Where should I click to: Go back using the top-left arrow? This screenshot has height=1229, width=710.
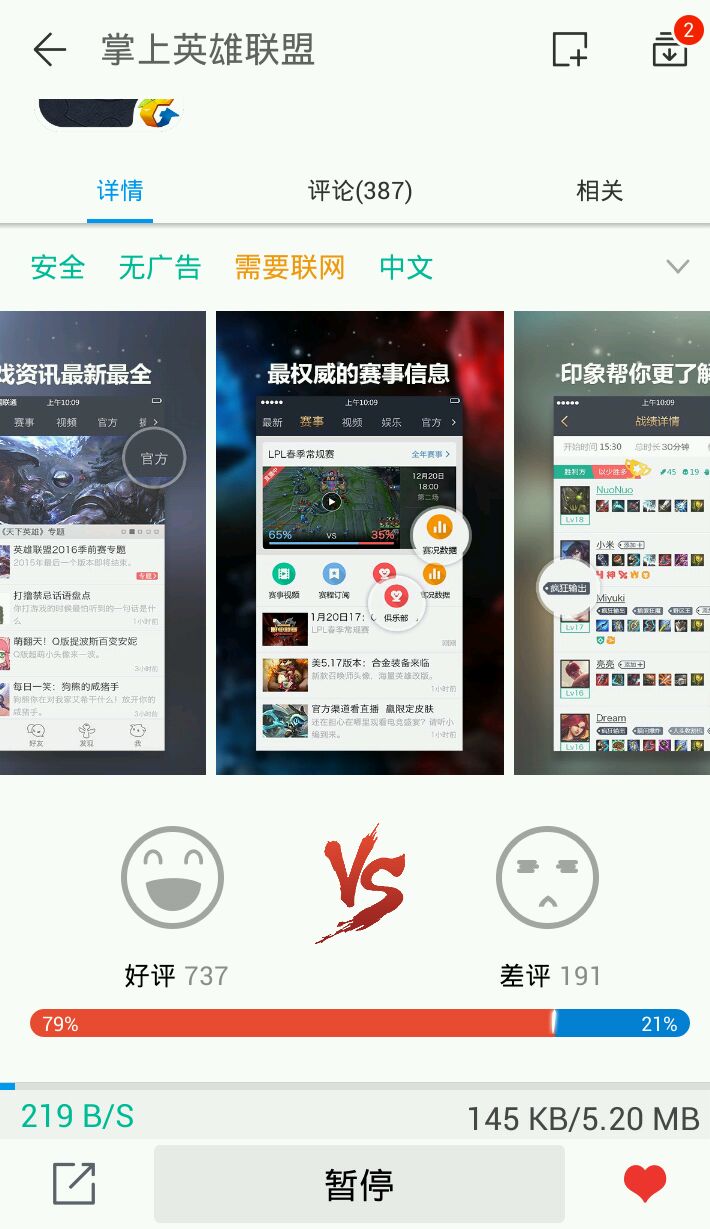tap(49, 49)
